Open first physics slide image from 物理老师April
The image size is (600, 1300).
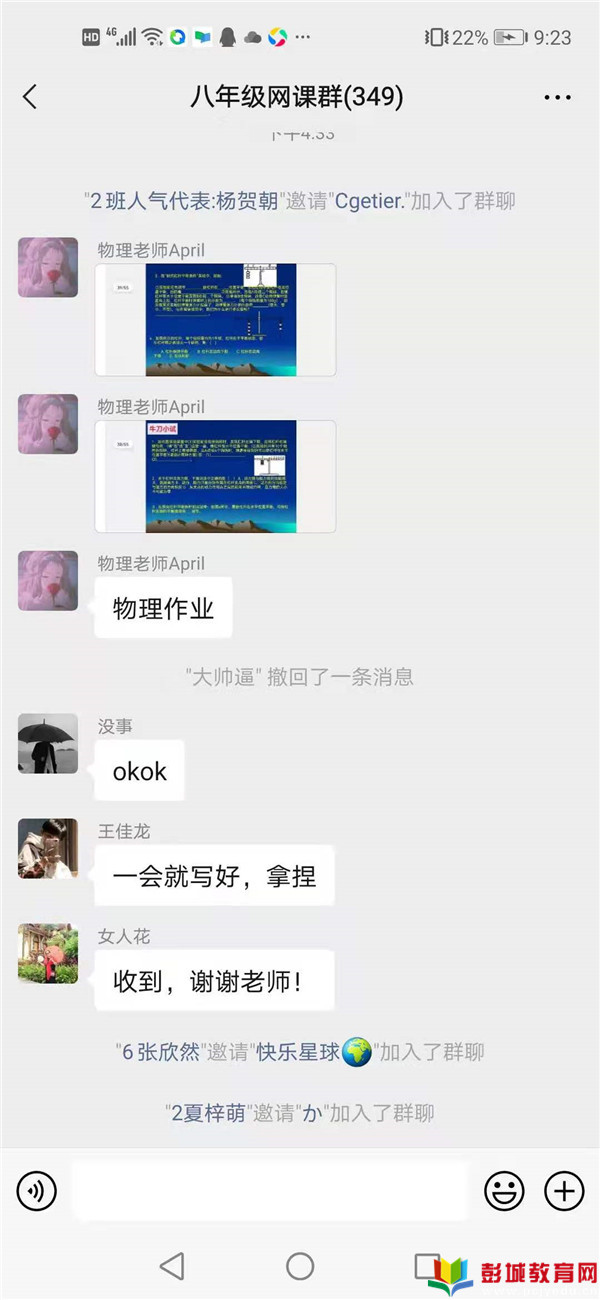[216, 319]
